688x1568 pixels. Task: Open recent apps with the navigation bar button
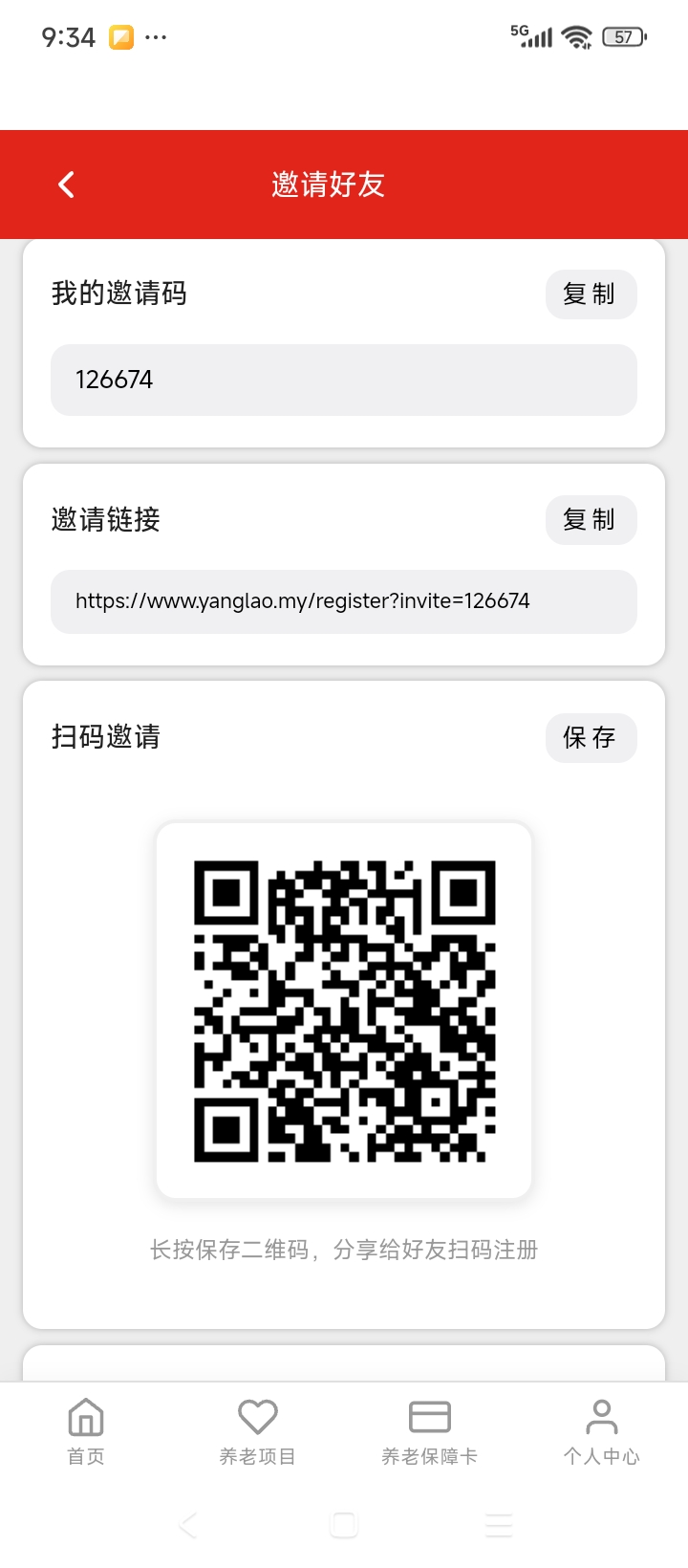coord(499,1527)
